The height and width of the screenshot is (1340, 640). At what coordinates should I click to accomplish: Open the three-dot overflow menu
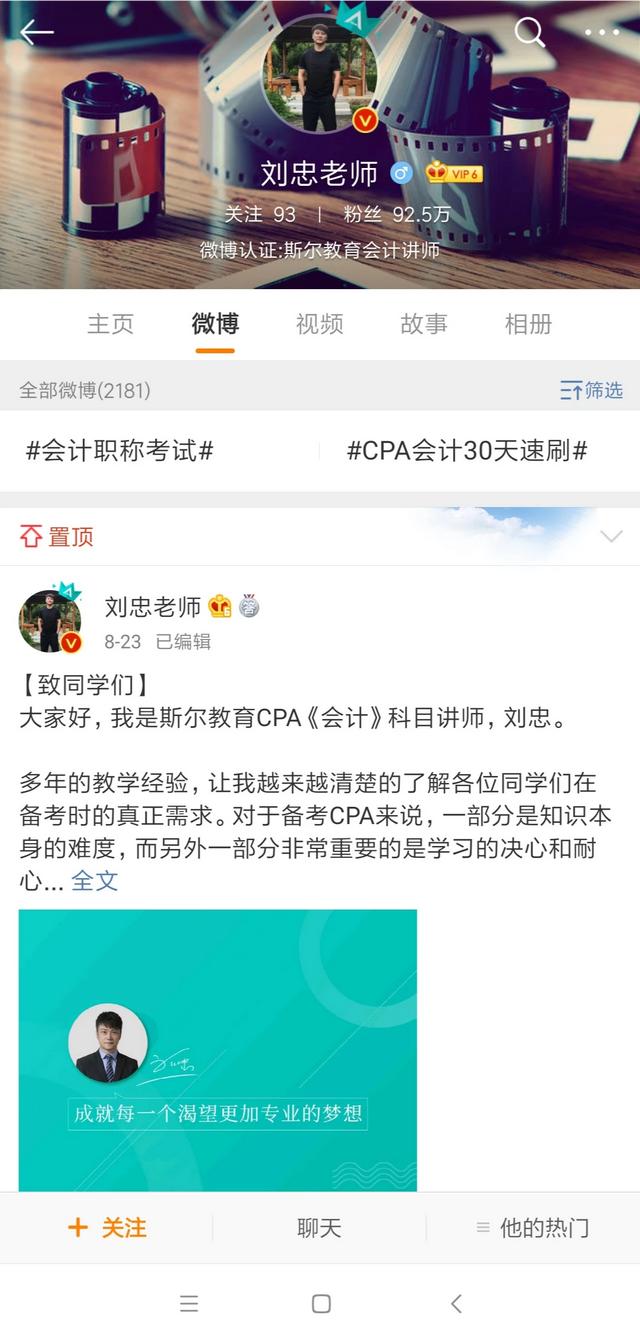[x=602, y=33]
